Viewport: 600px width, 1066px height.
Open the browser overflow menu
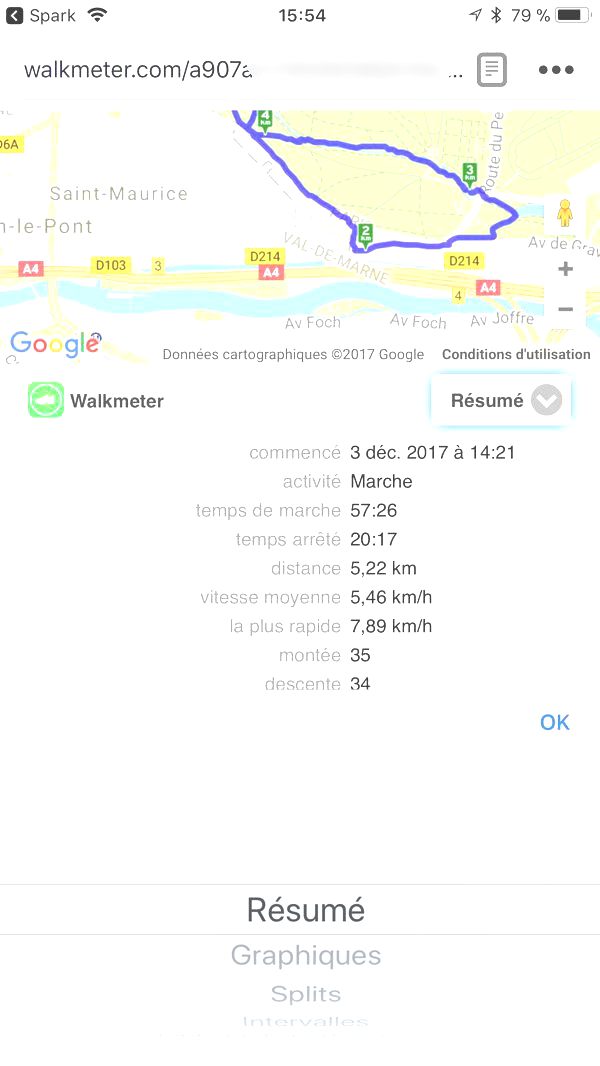coord(555,70)
